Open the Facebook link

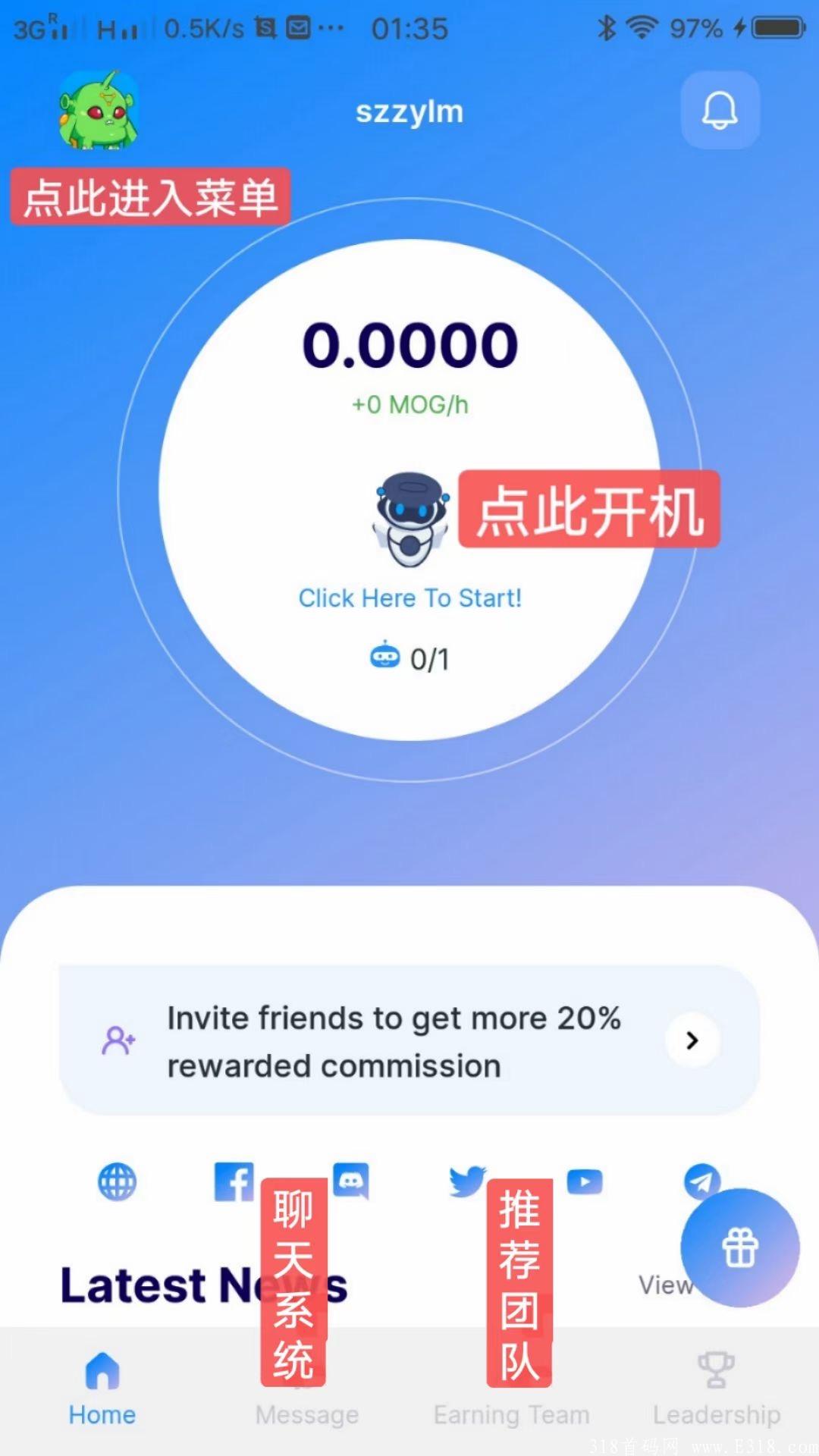234,1181
